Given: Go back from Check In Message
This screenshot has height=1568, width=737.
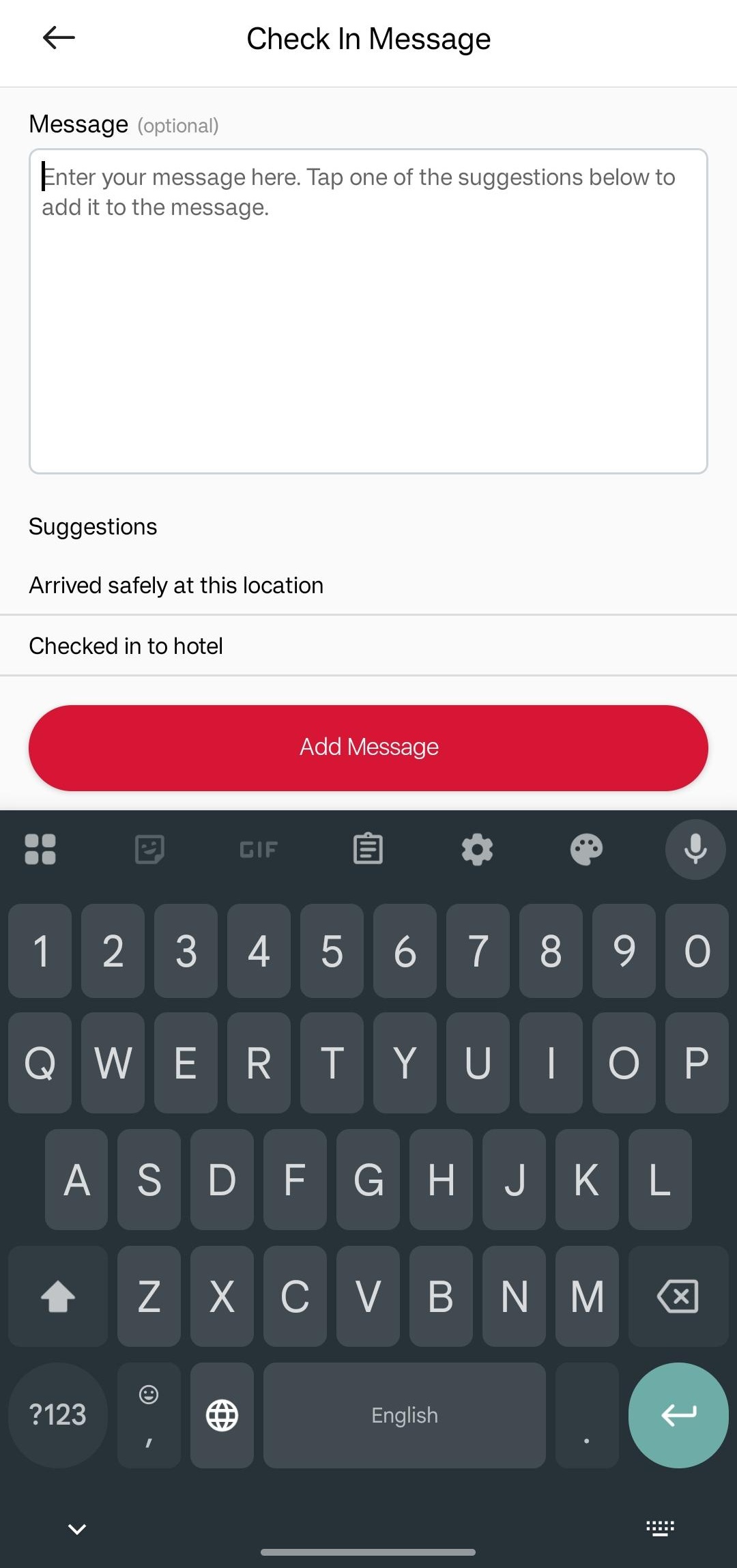Looking at the screenshot, I should pyautogui.click(x=59, y=38).
